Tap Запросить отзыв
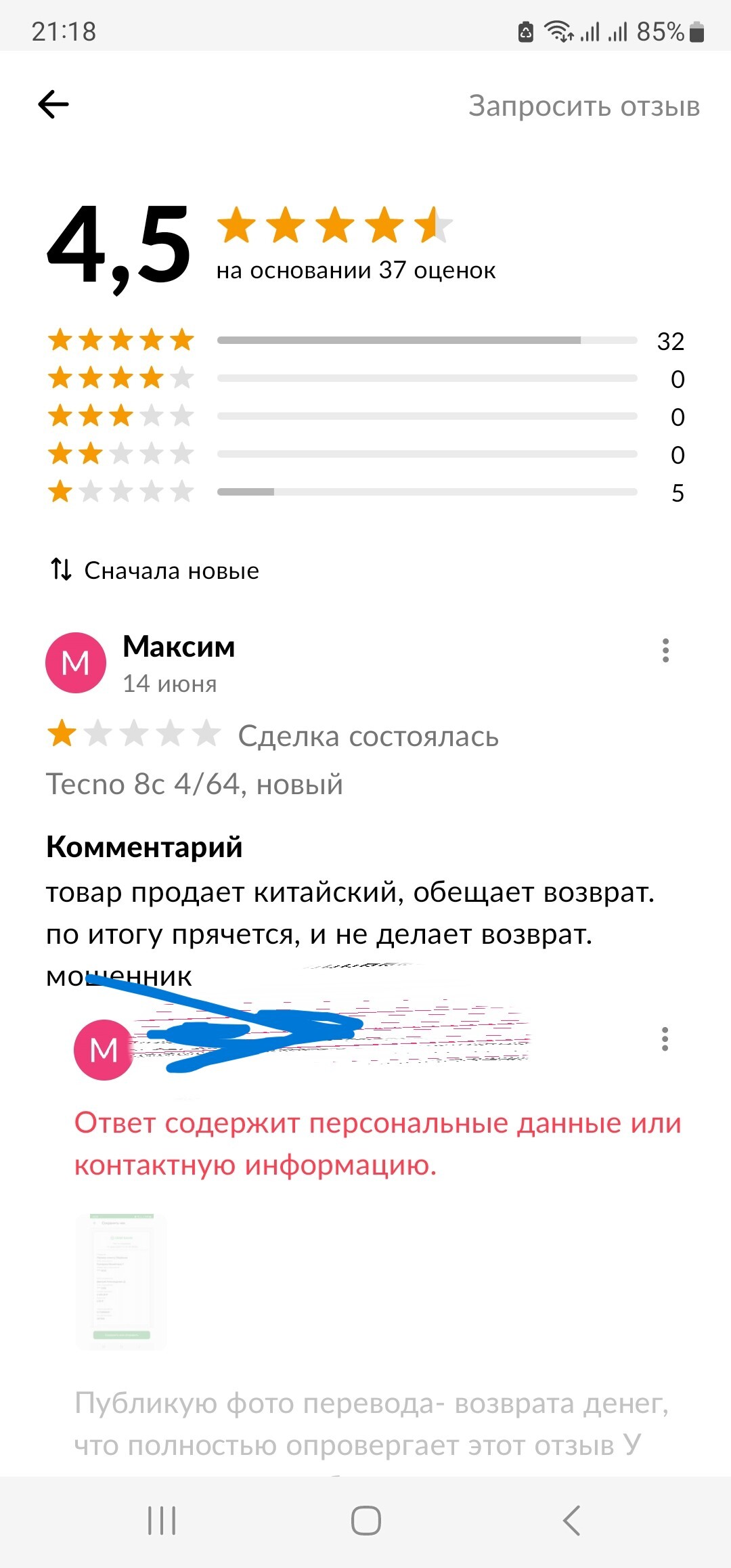 tap(583, 106)
